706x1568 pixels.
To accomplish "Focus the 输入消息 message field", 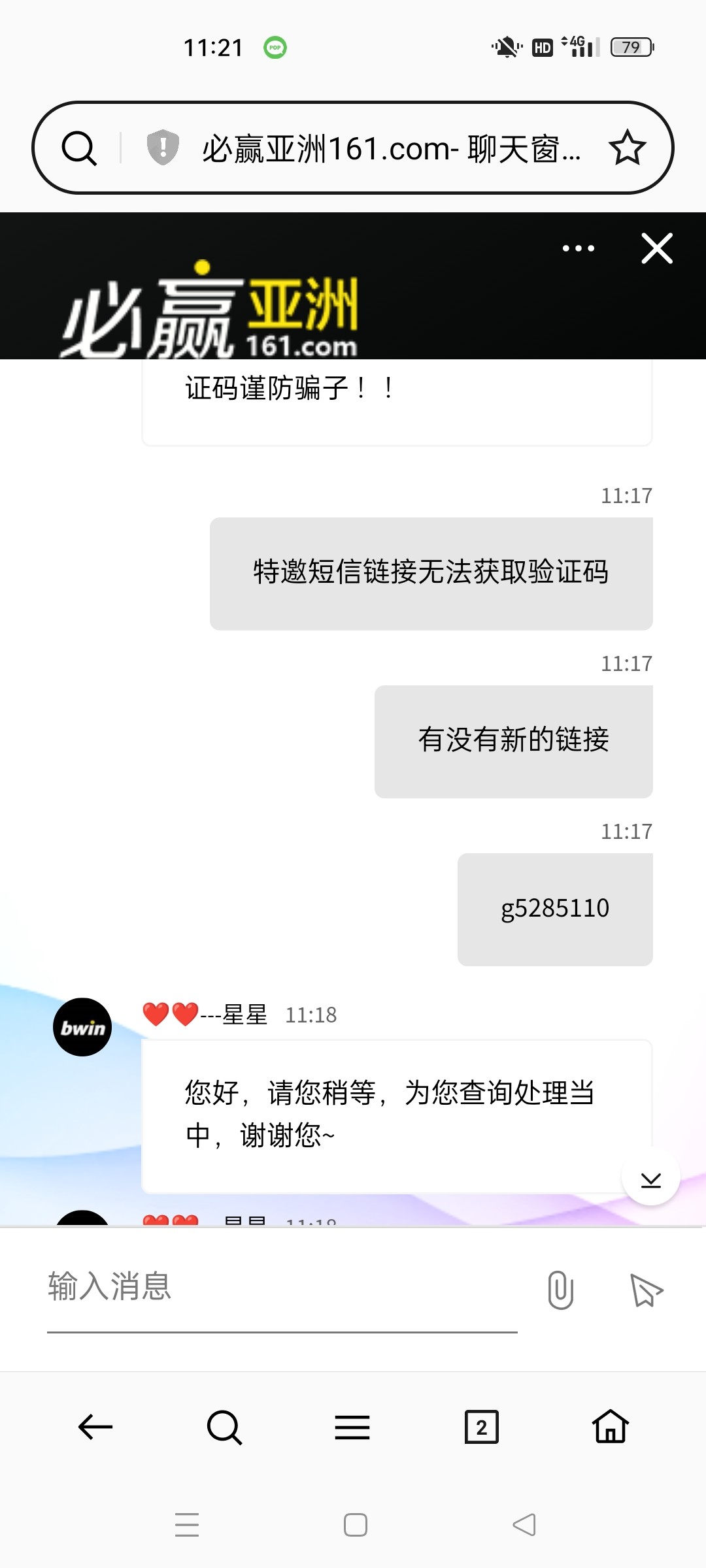I will (x=281, y=1287).
